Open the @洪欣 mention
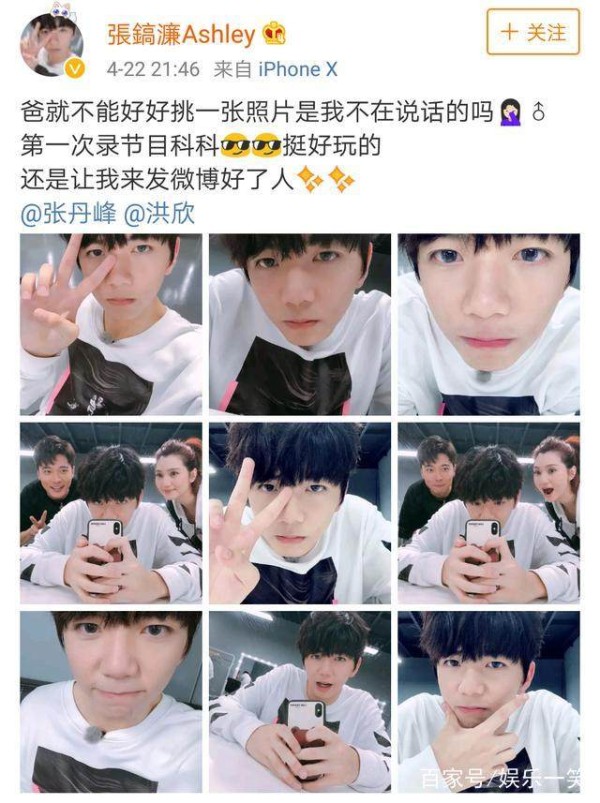Image resolution: width=600 pixels, height=803 pixels. 158,213
